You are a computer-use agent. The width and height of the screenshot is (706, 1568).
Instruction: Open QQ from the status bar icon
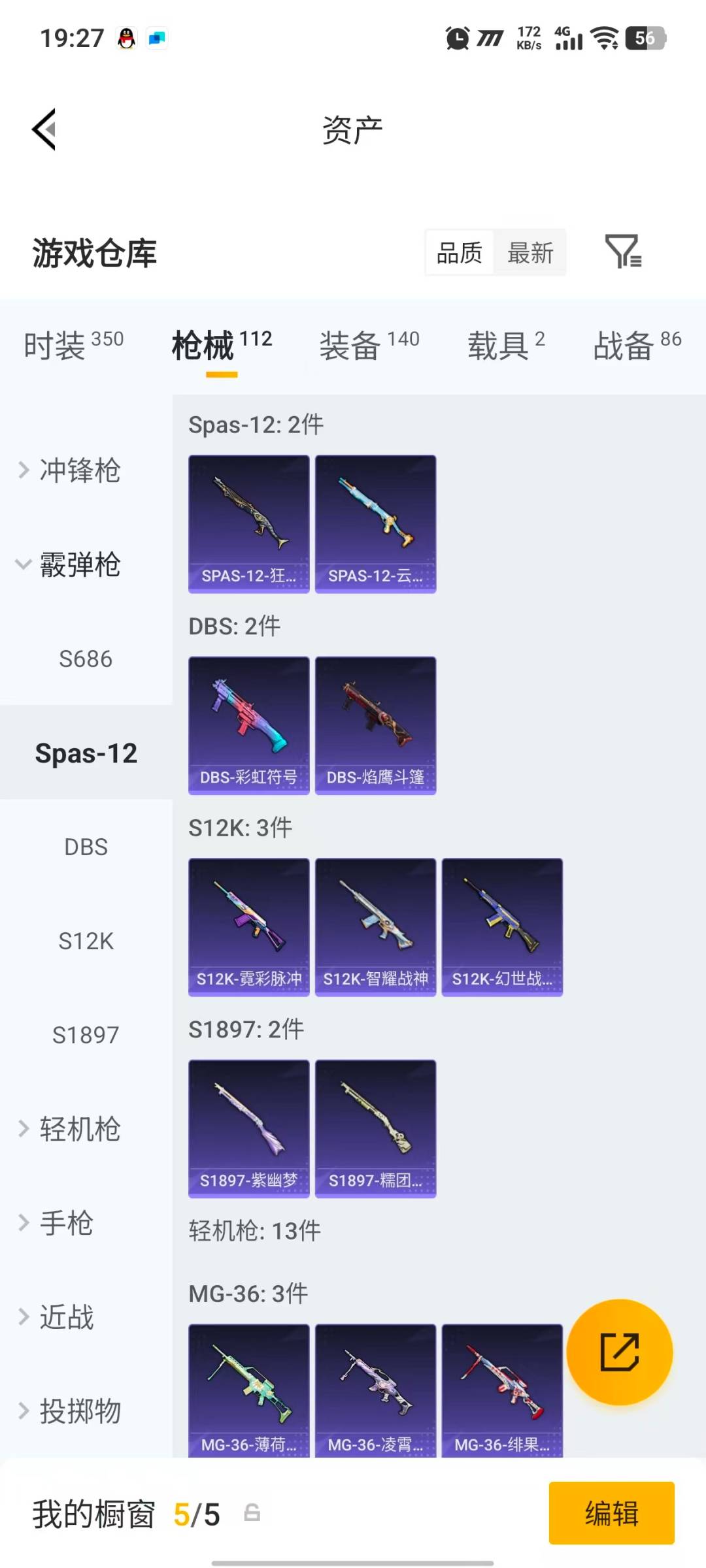pos(125,38)
